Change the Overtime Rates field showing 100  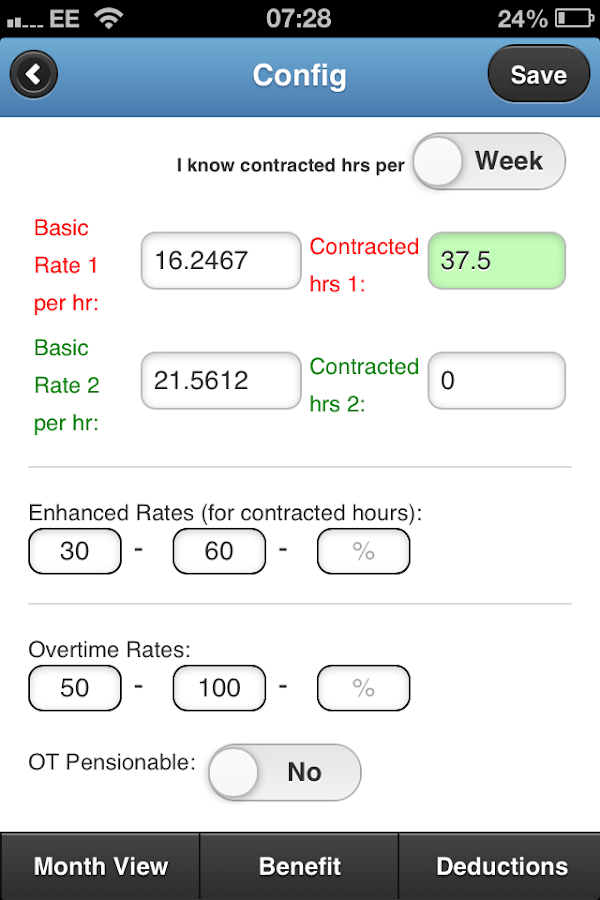219,688
